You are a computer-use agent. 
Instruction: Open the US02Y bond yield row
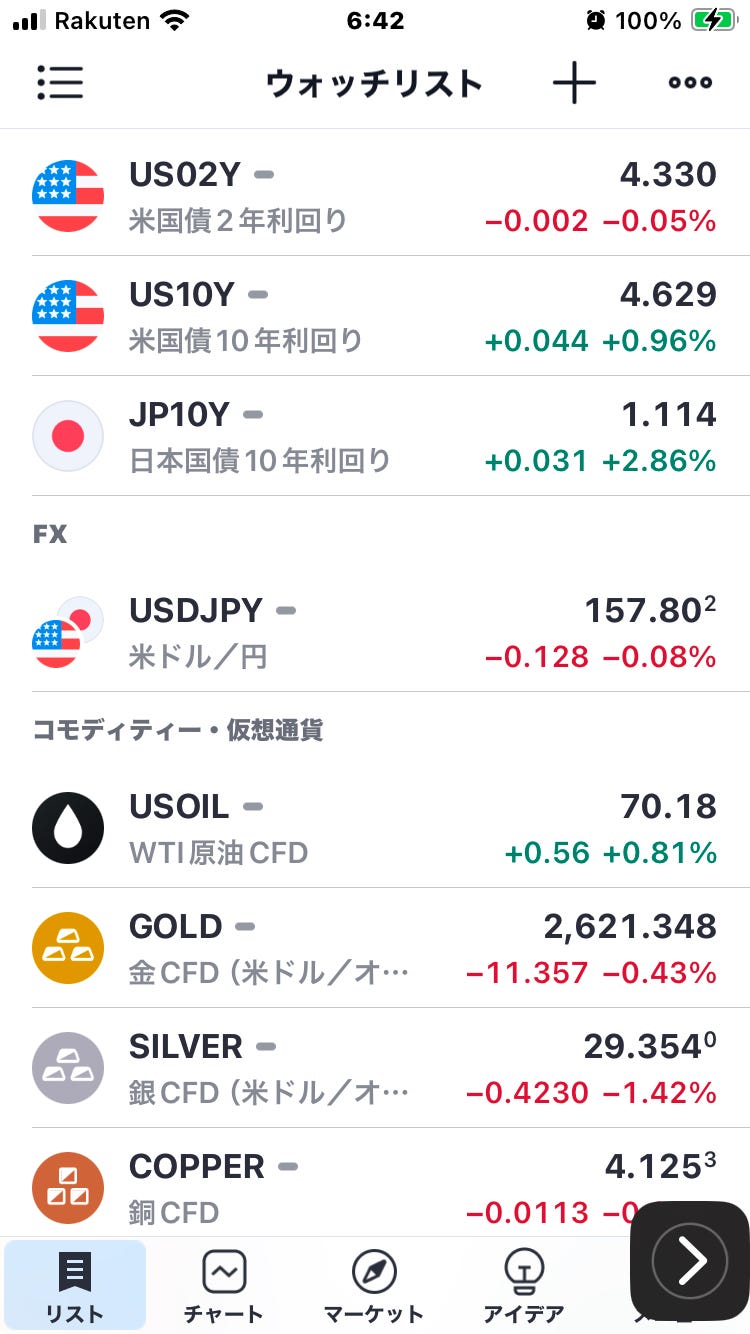pos(375,196)
